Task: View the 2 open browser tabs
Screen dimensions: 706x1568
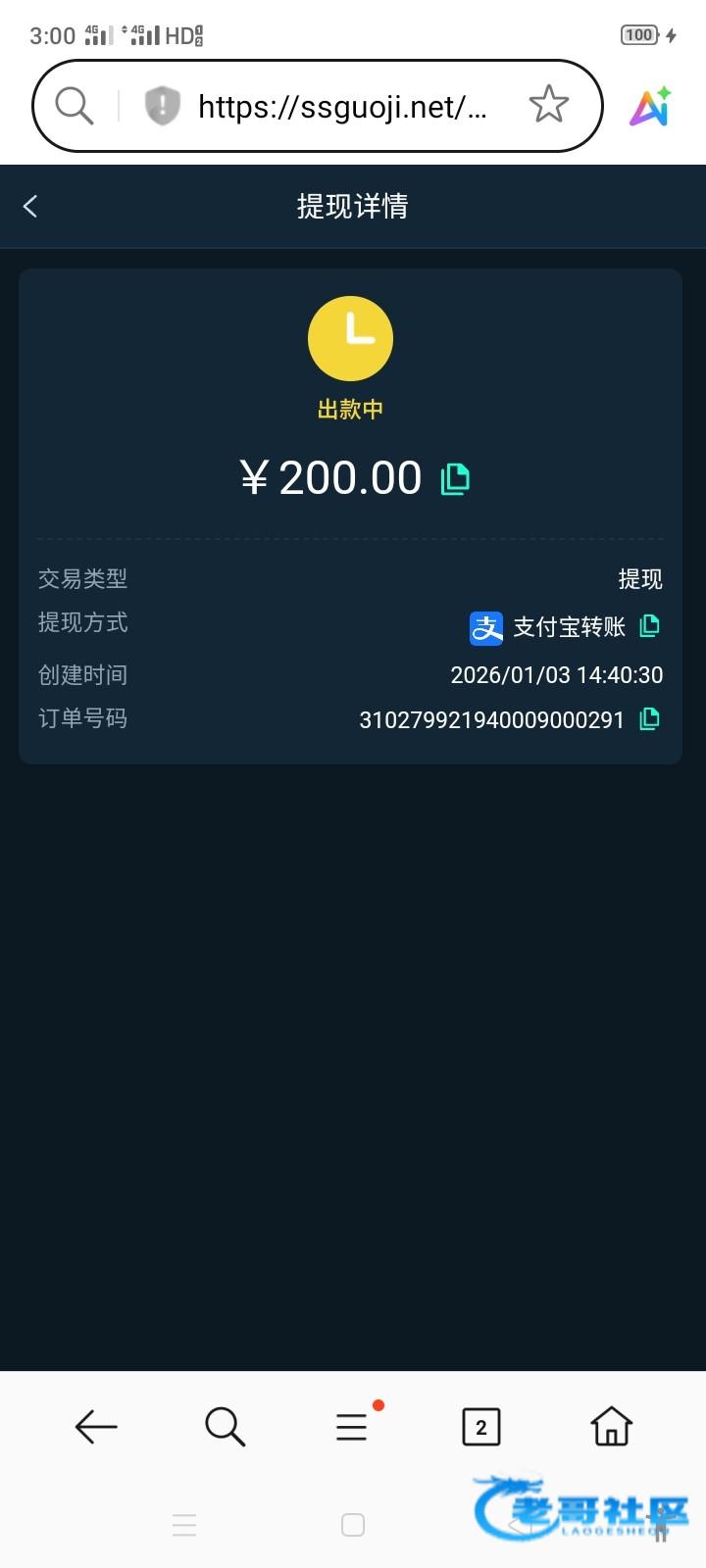Action: pos(481,1427)
